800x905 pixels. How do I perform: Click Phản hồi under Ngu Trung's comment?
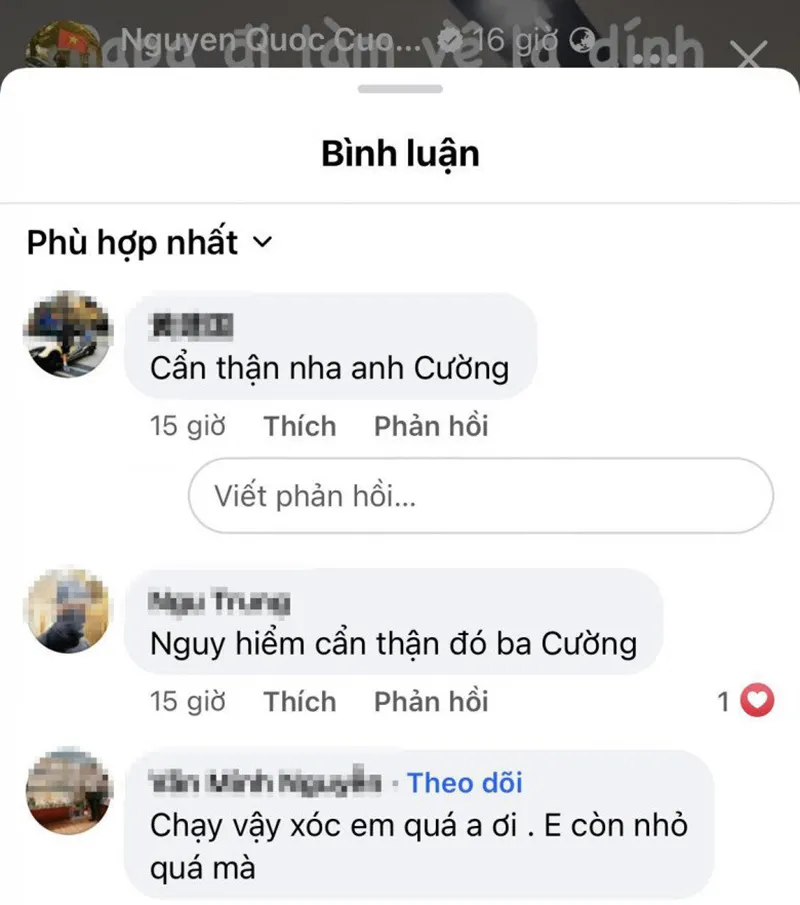click(431, 702)
